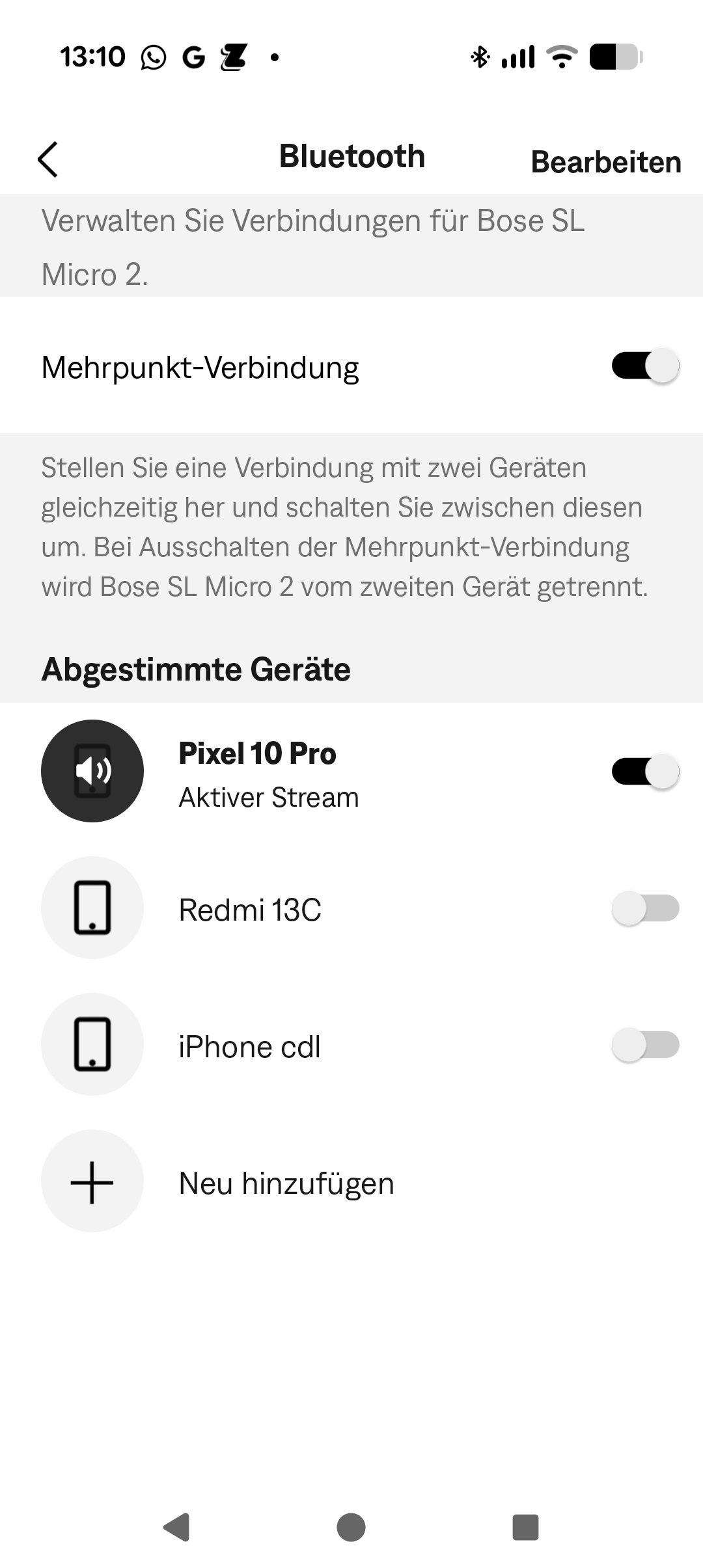Select Neu hinzufügen to add device

286,1183
